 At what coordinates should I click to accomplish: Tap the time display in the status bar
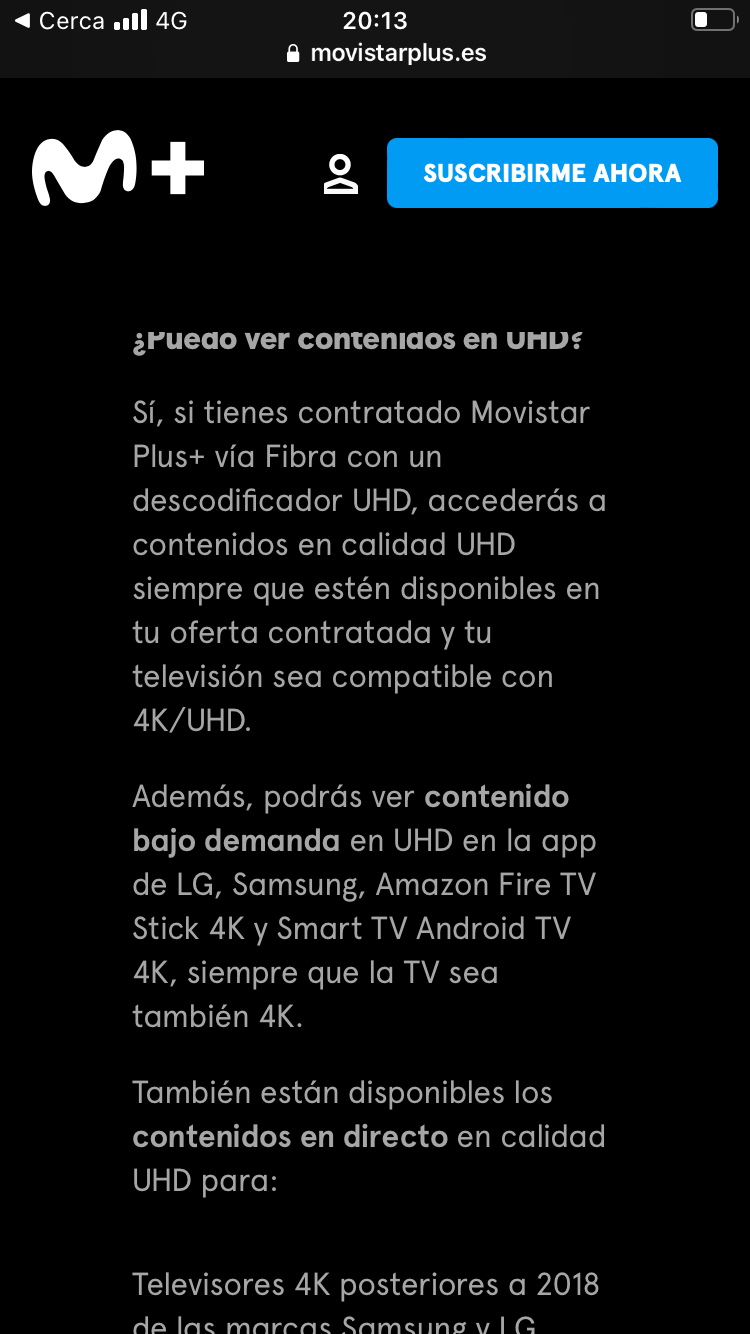[375, 20]
